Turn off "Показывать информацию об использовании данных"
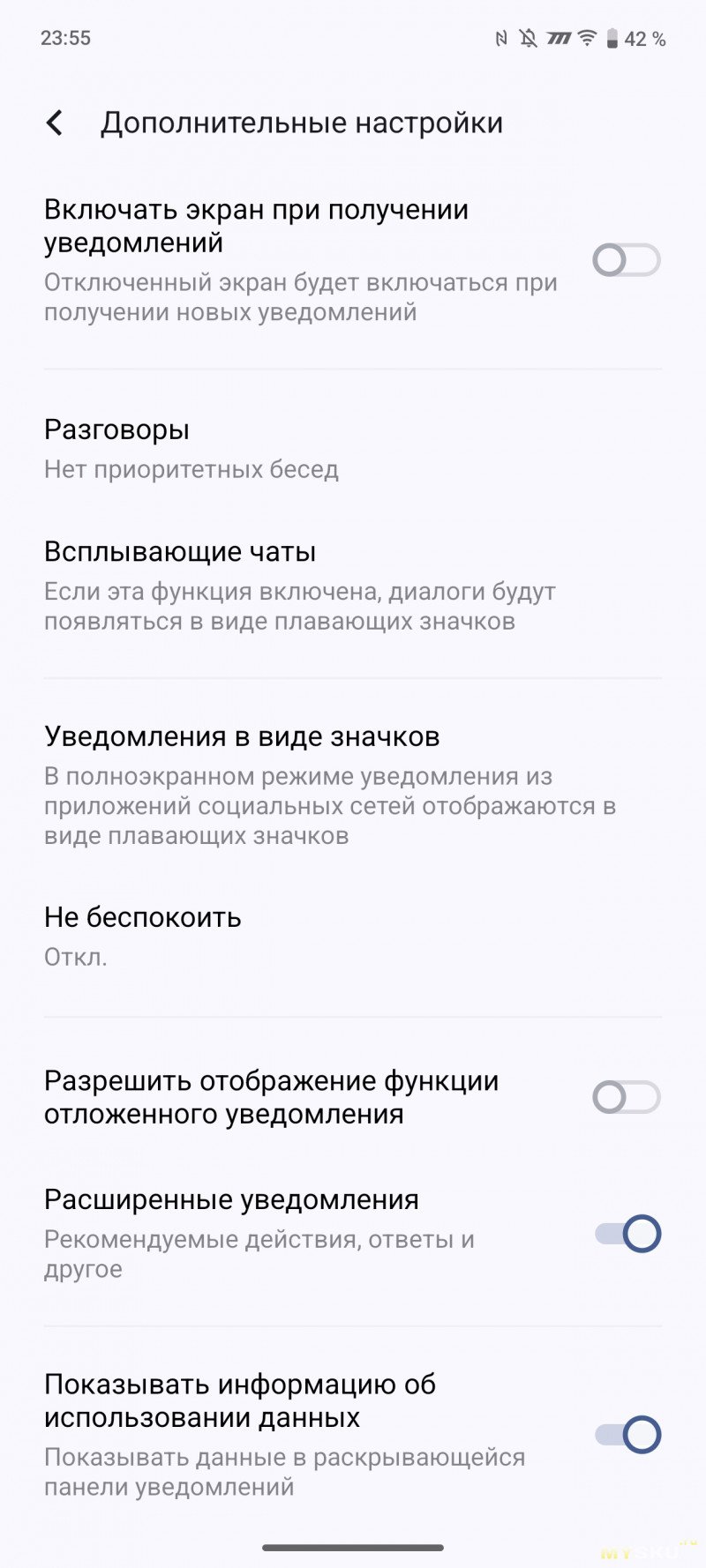Screen dimensions: 706x1568 [x=627, y=1435]
